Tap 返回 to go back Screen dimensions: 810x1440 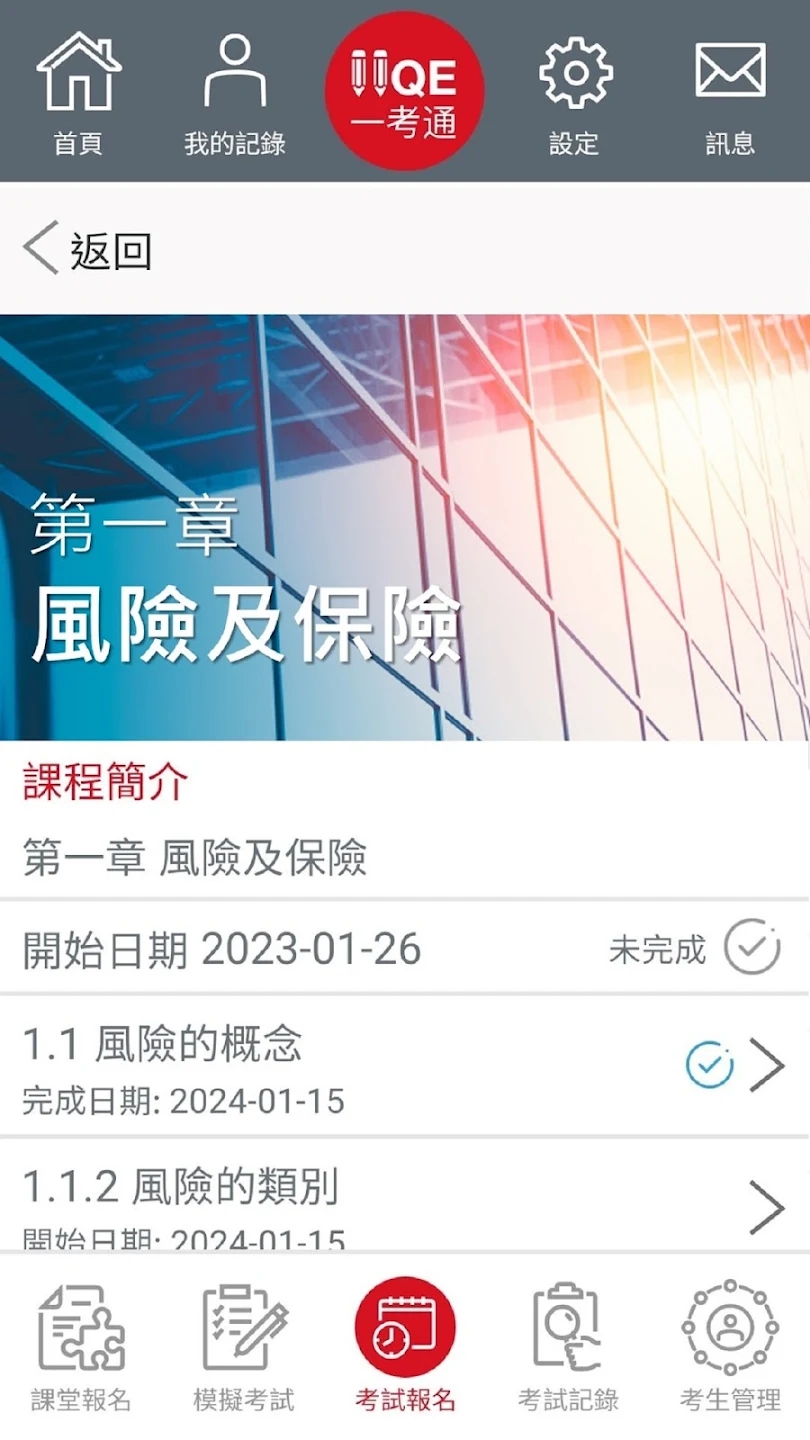(x=88, y=249)
